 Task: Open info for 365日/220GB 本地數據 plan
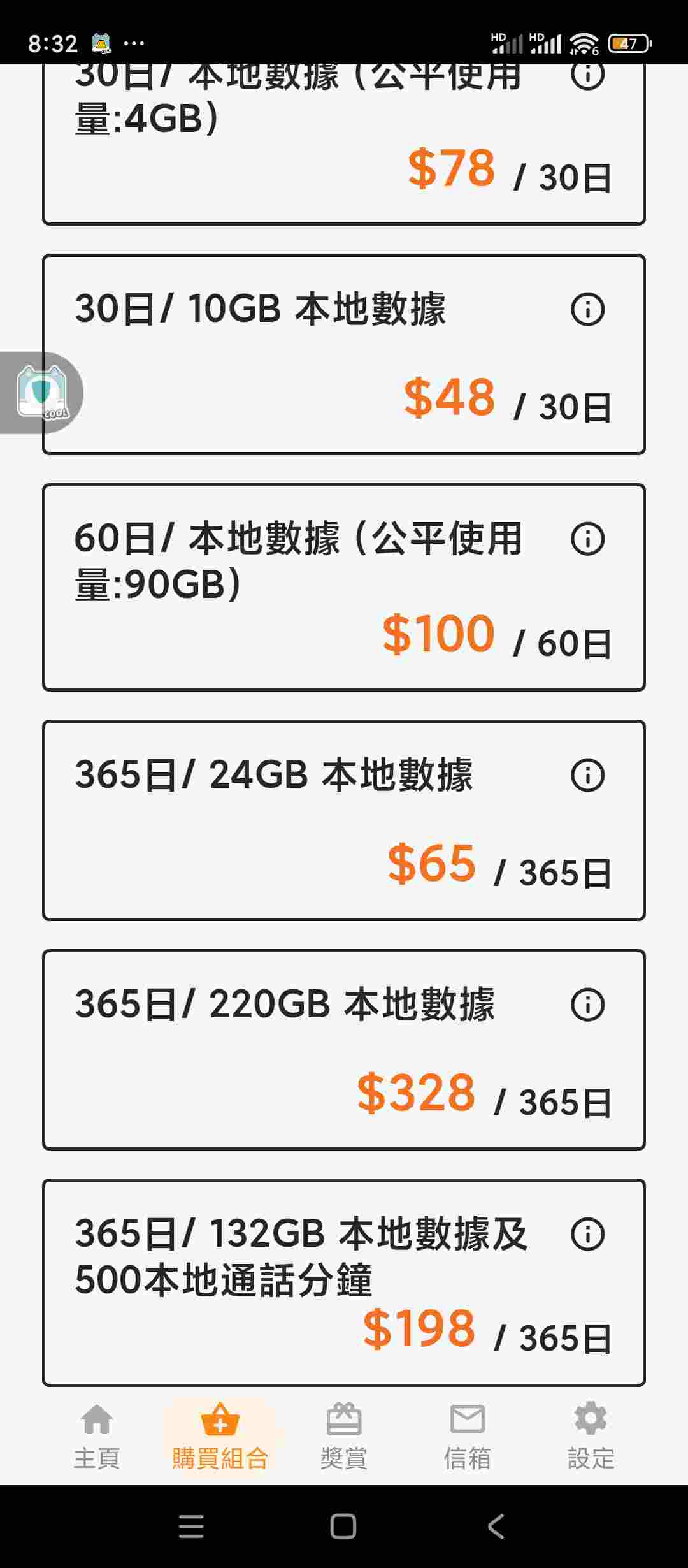point(586,1003)
